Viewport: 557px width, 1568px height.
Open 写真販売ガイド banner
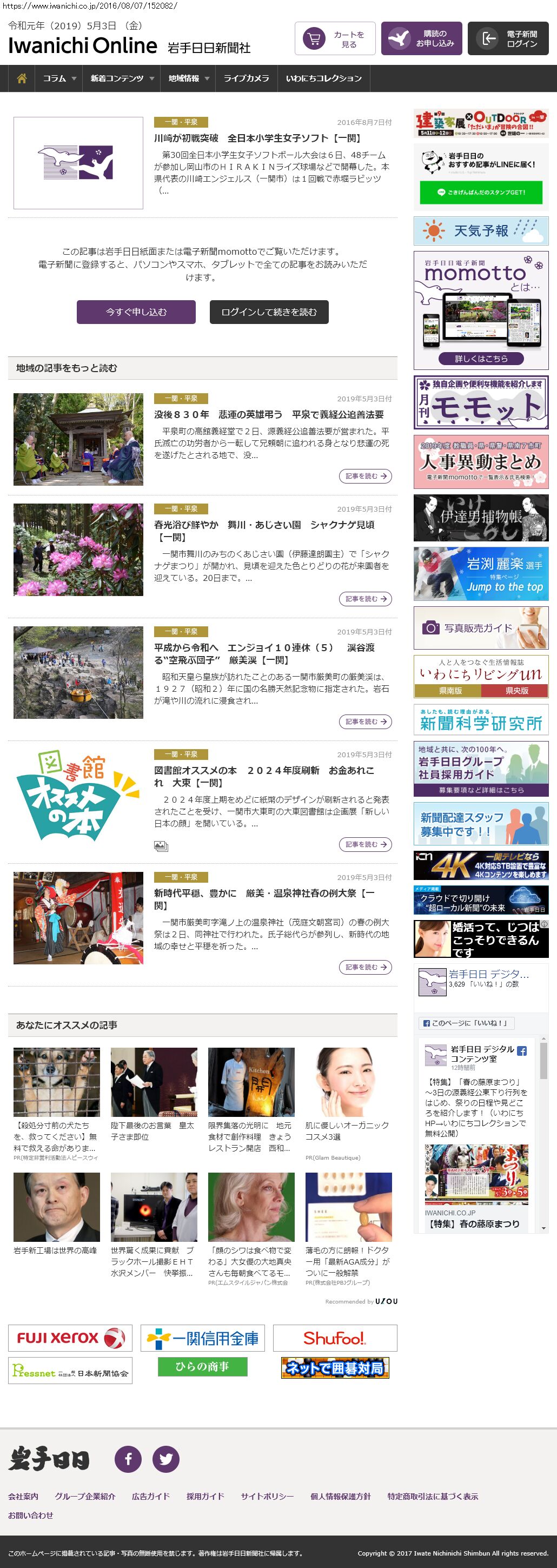(480, 627)
